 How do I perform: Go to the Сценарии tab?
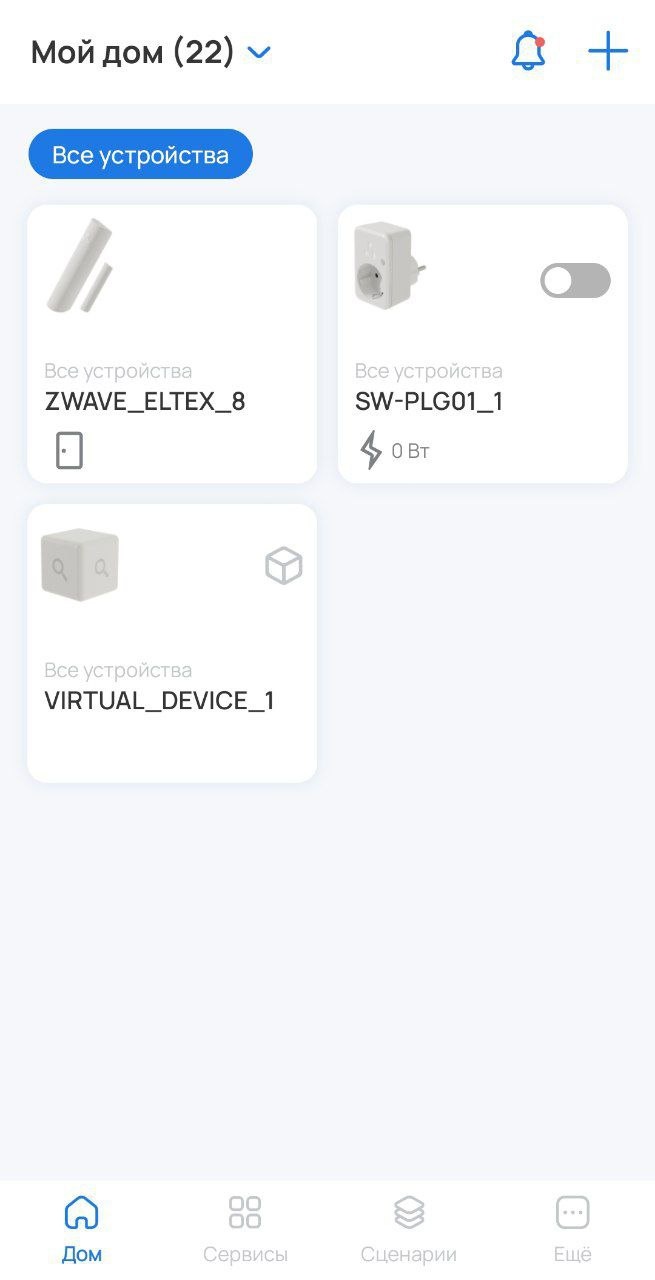pos(409,1228)
